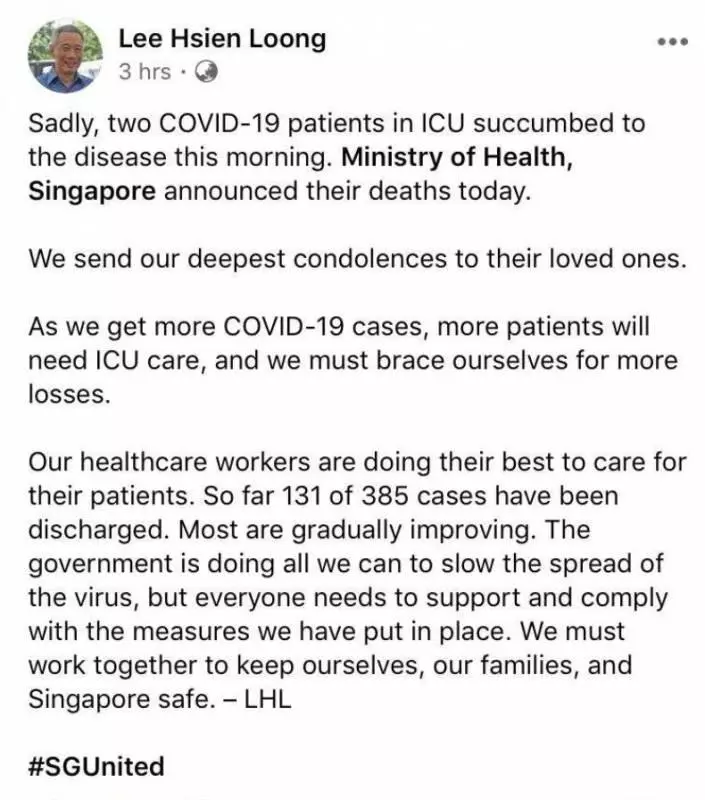Open the post's three-dot overflow menu

point(671,42)
